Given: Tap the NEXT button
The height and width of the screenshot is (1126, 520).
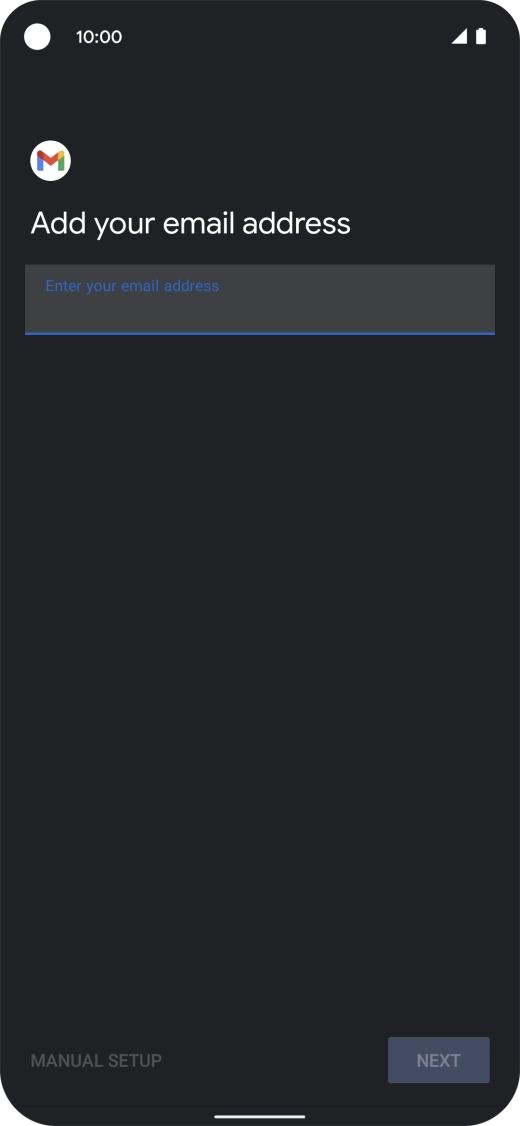Looking at the screenshot, I should click(x=439, y=1060).
